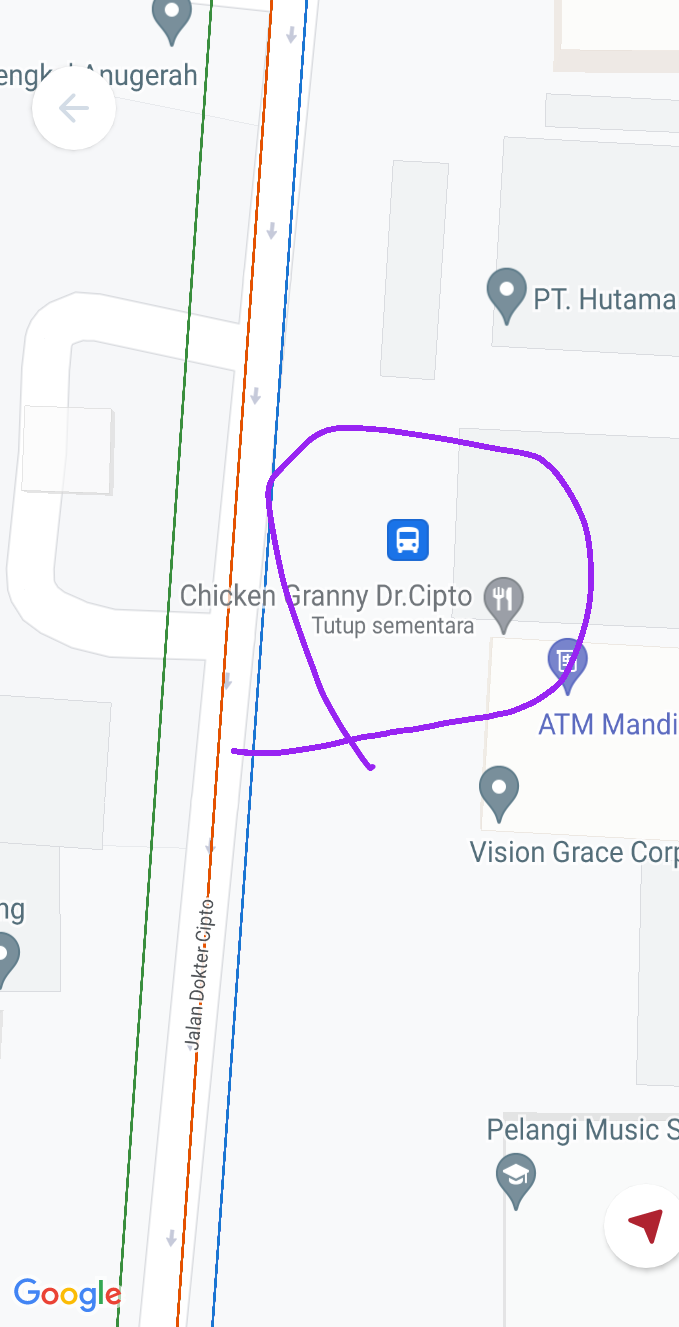The width and height of the screenshot is (679, 1327).
Task: Open Chicken Granny Dr.Cipto restaurant pin
Action: (503, 601)
